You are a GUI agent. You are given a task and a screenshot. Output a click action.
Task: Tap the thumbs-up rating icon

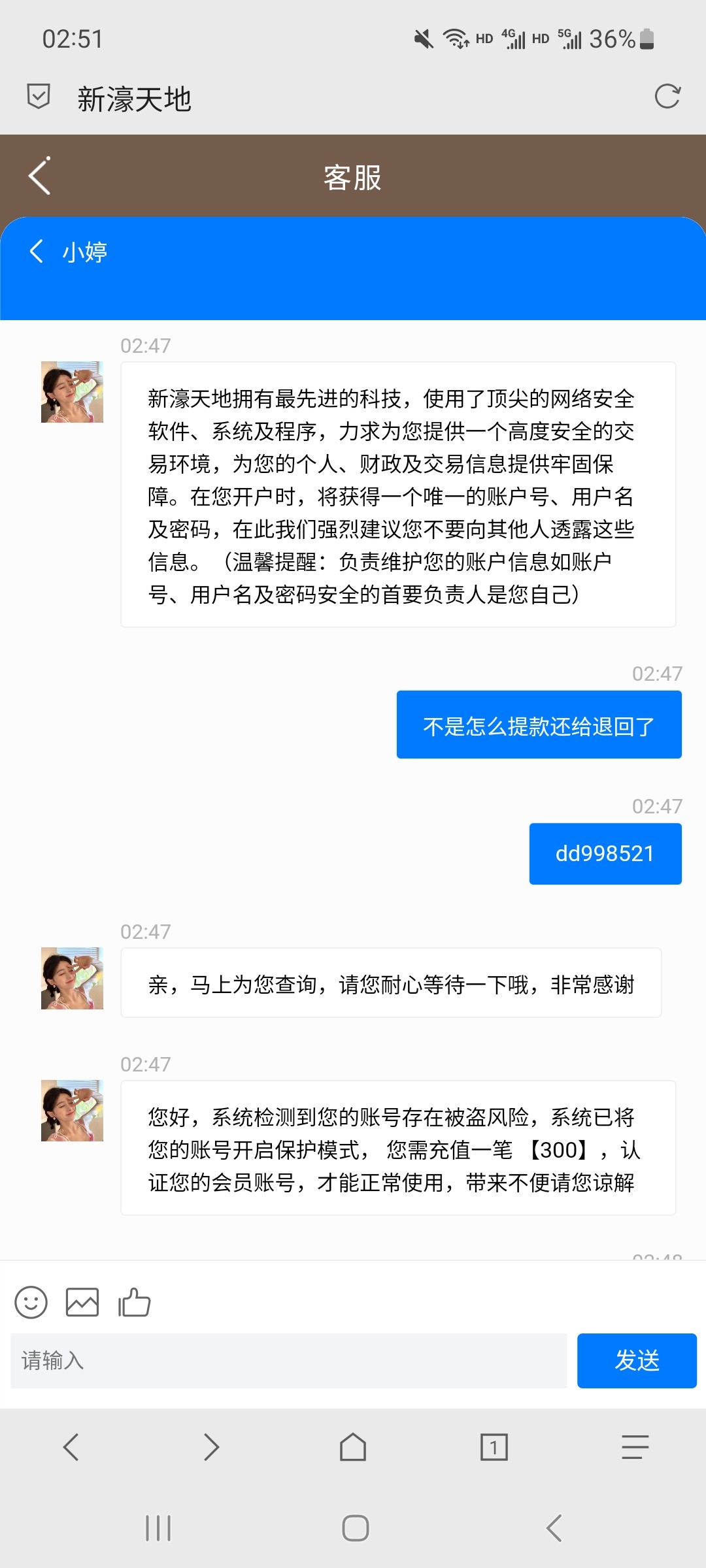pos(134,1303)
